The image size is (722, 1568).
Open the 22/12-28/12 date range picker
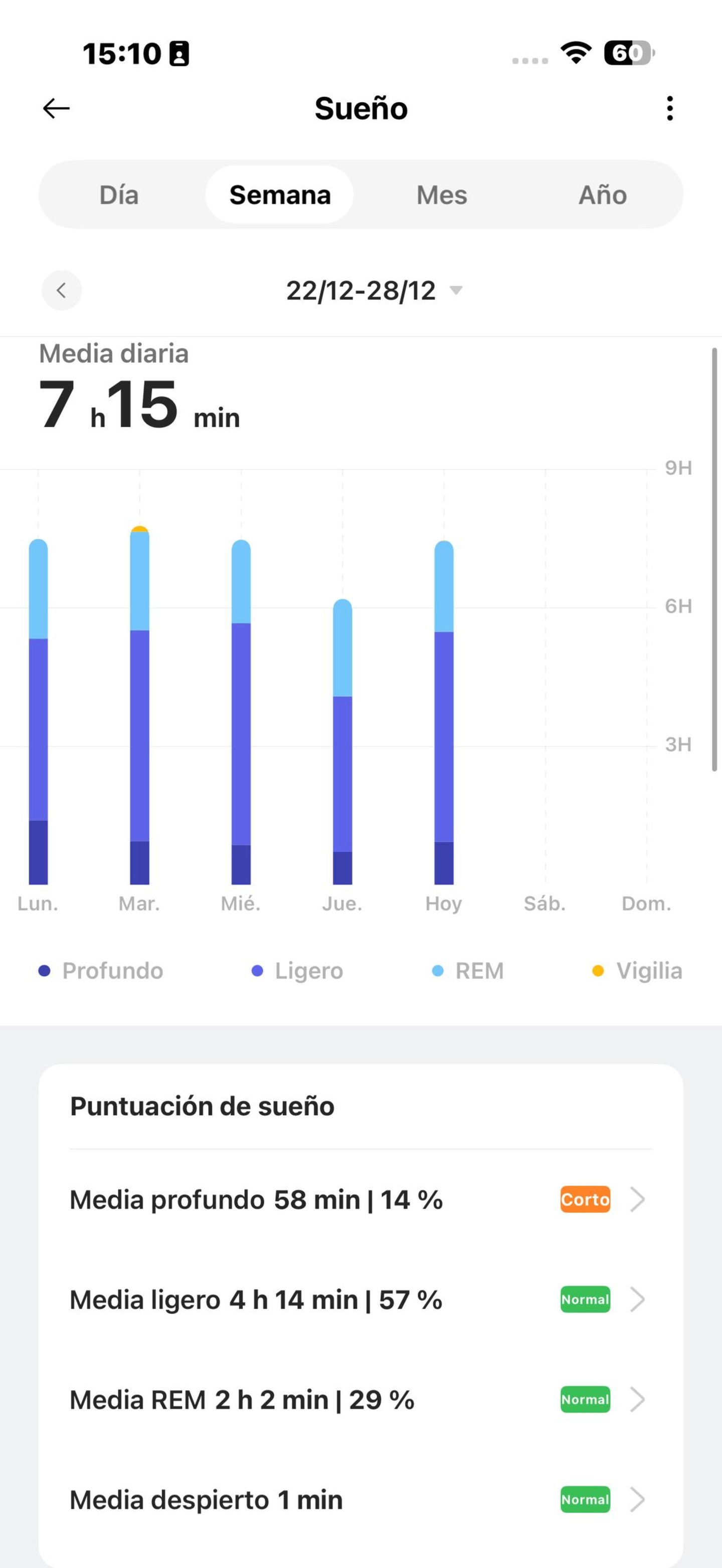373,290
